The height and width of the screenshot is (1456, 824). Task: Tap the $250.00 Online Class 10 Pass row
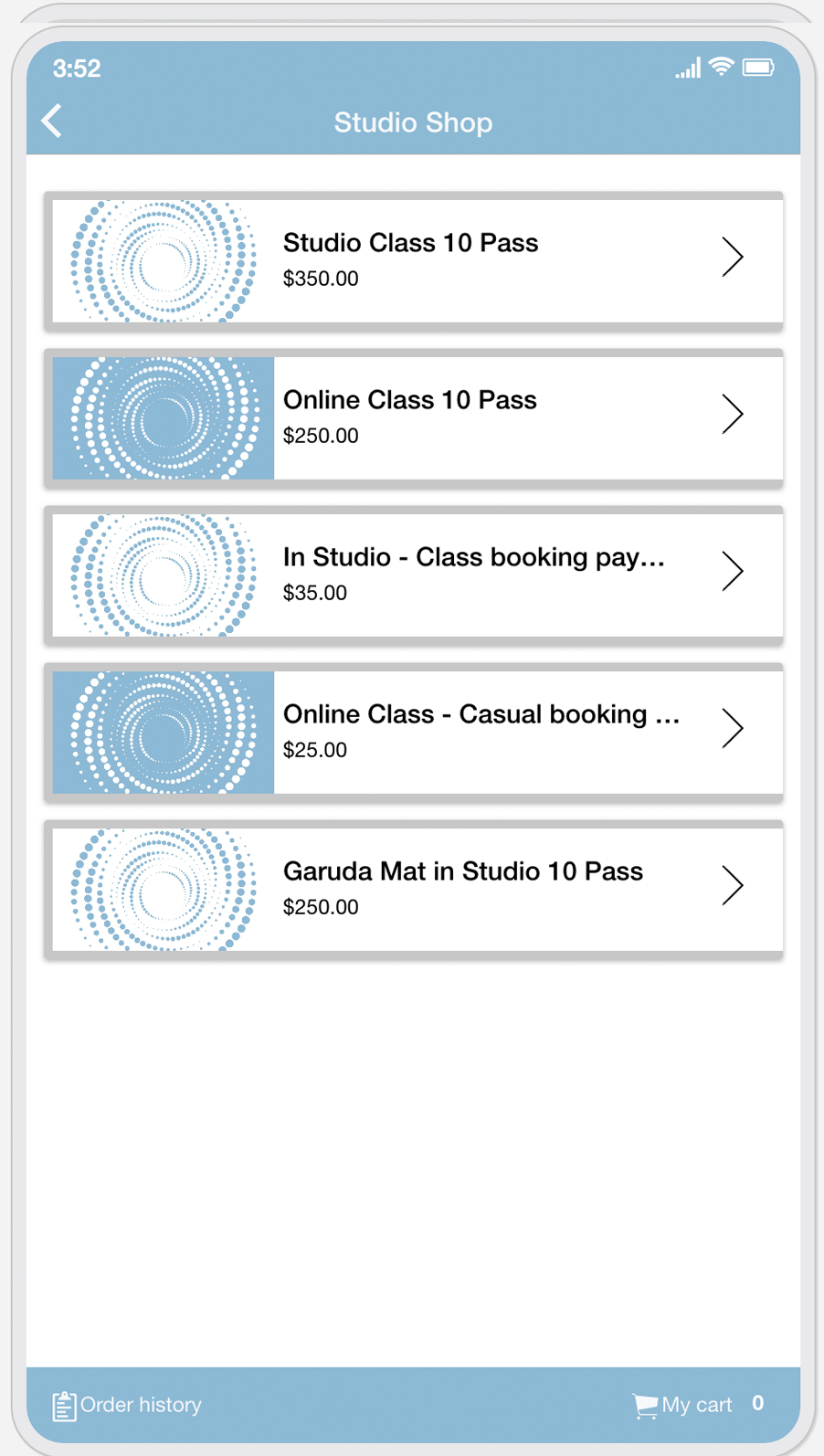point(413,417)
